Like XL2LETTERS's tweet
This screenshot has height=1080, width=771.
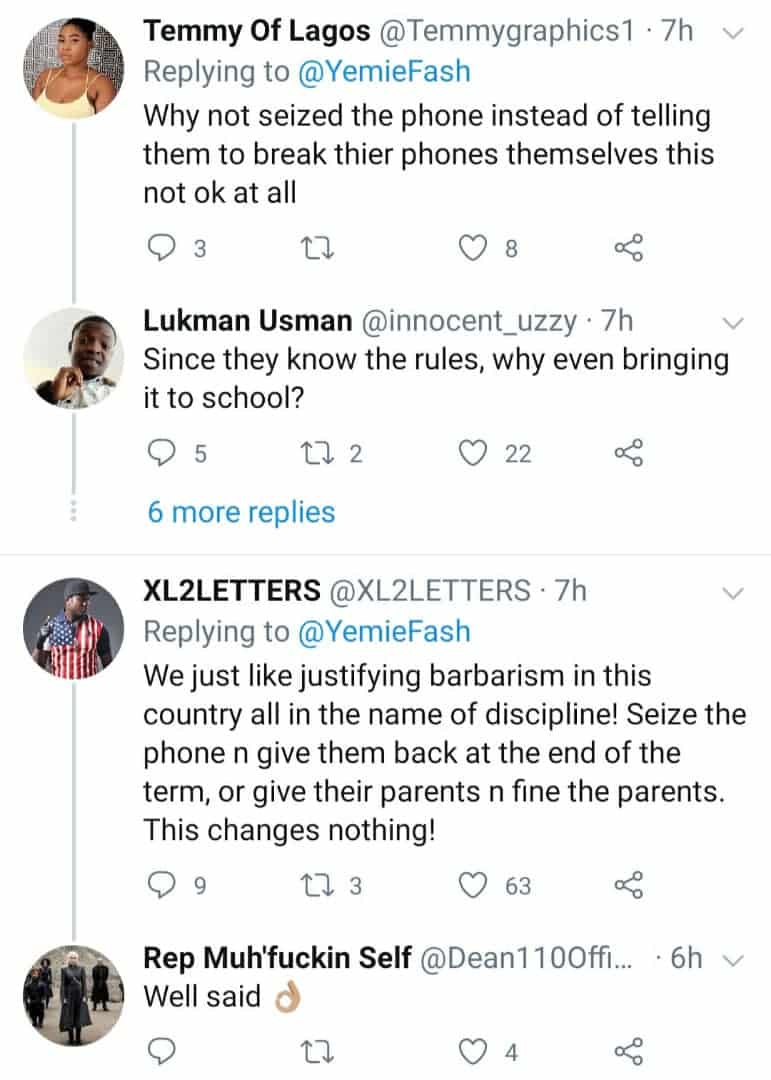click(x=473, y=885)
